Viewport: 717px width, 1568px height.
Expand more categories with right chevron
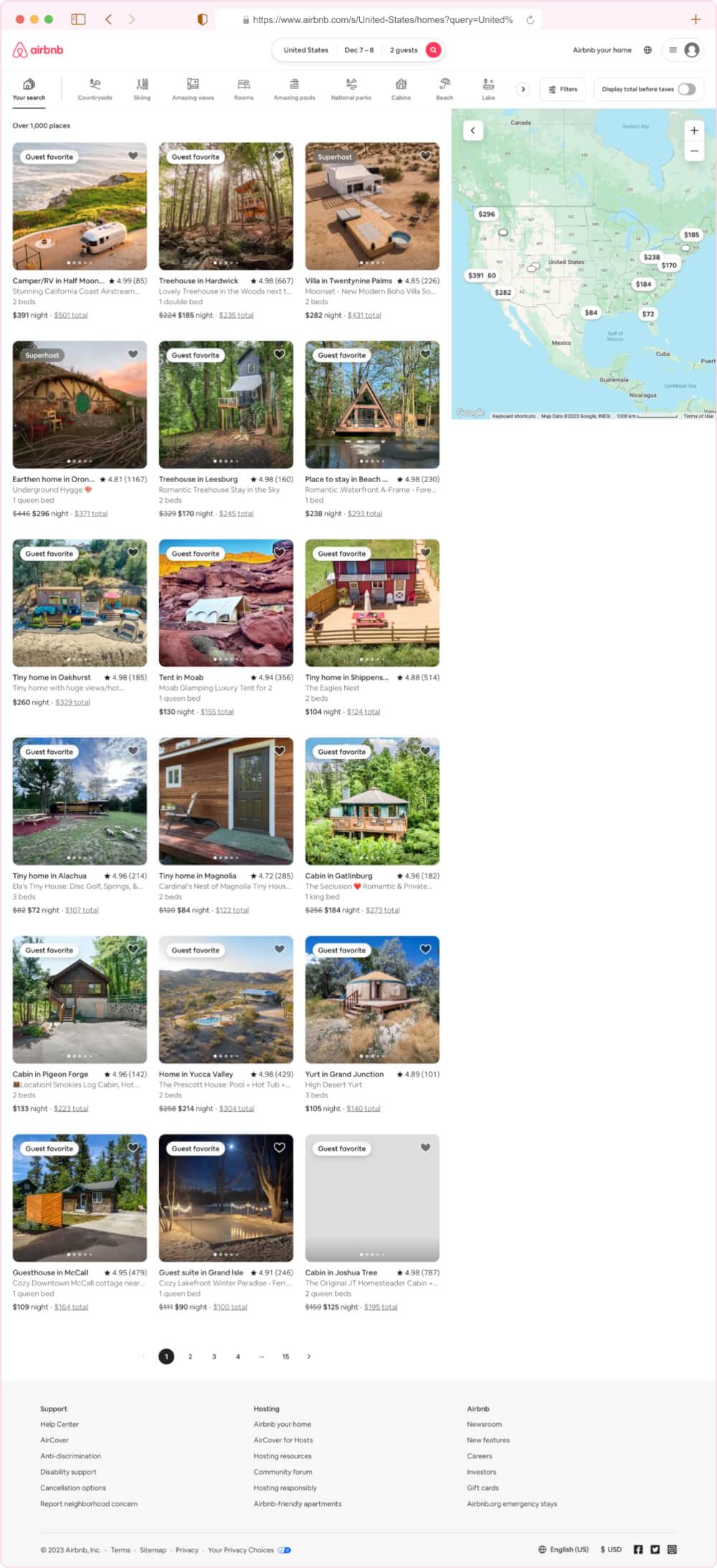click(523, 88)
